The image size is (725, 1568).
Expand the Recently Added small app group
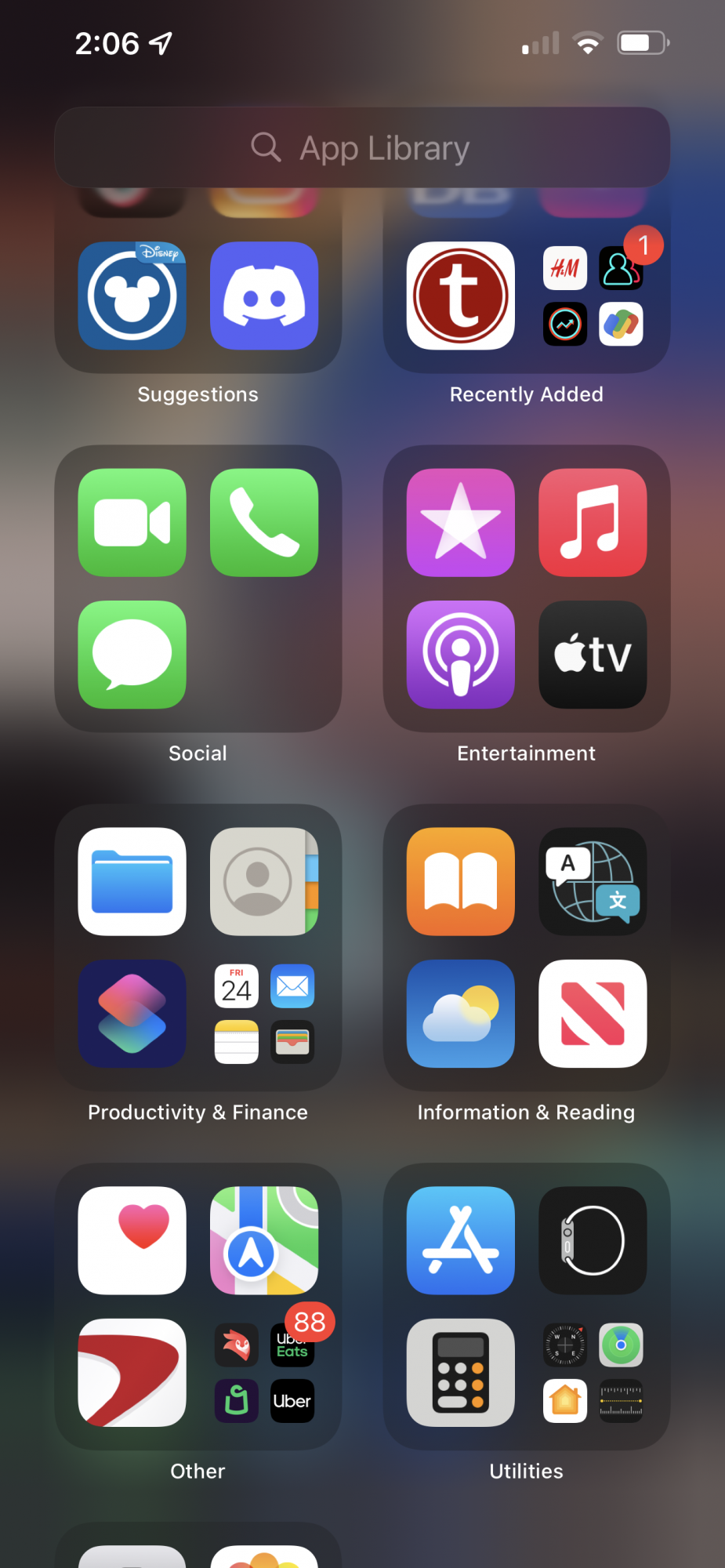(x=593, y=296)
